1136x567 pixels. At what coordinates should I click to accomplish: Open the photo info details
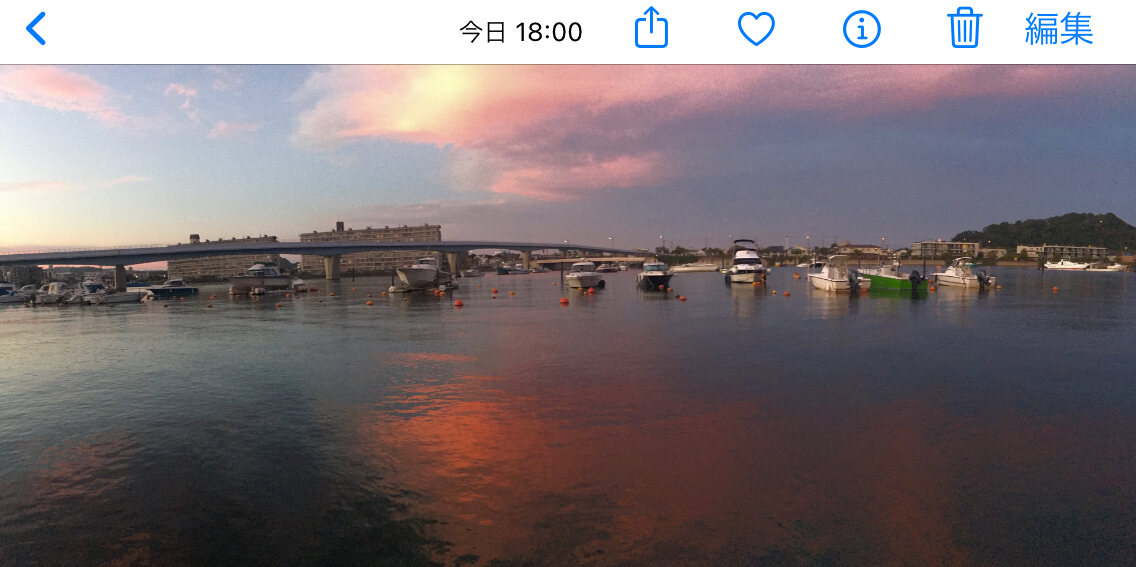tap(861, 29)
